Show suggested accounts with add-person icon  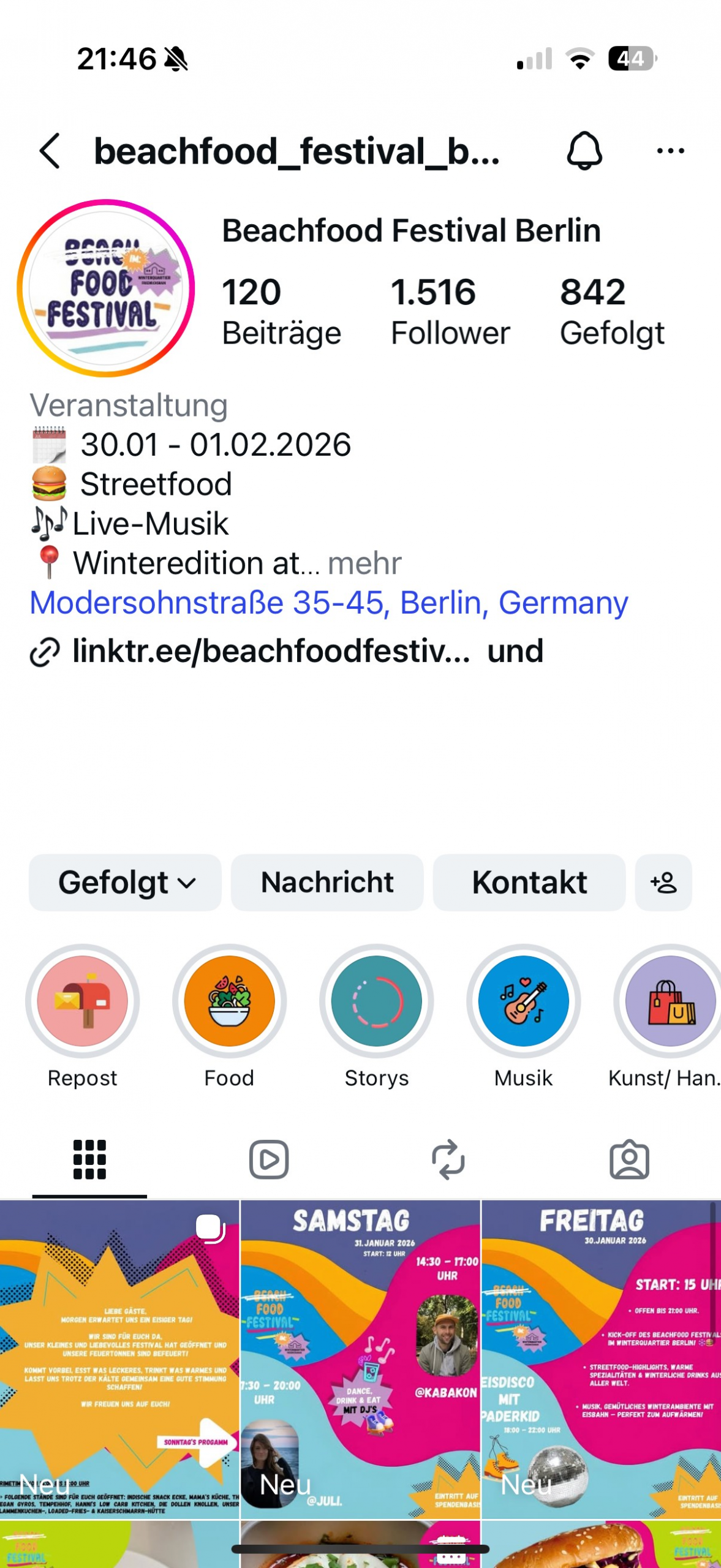click(663, 883)
